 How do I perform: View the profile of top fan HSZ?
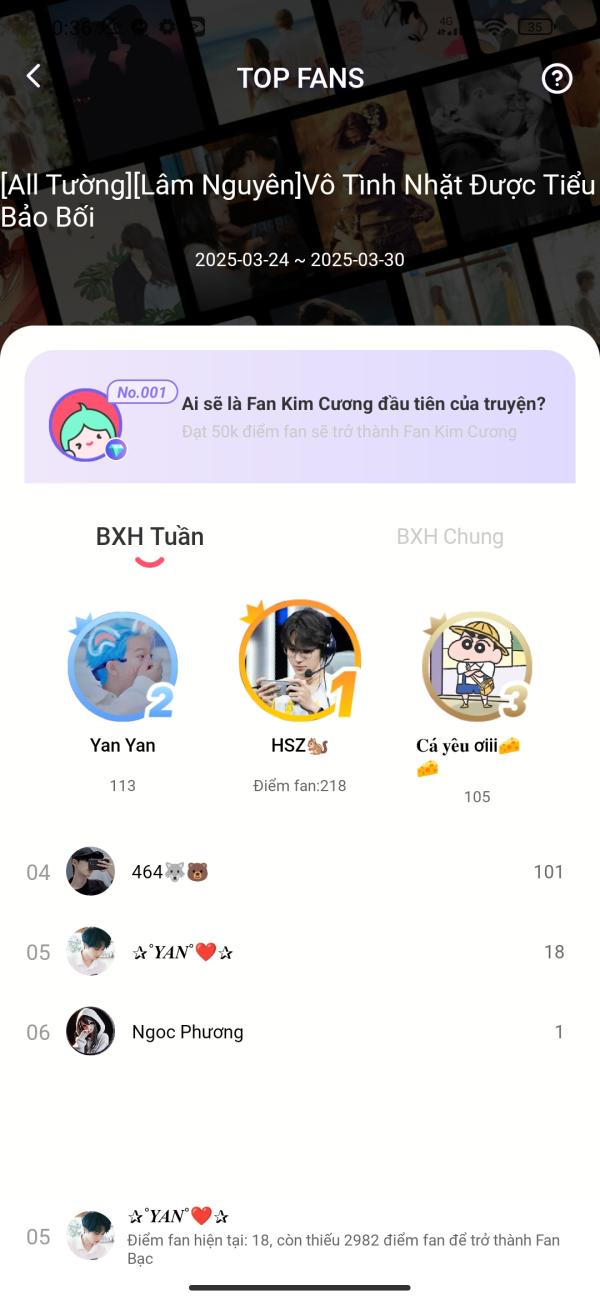299,661
